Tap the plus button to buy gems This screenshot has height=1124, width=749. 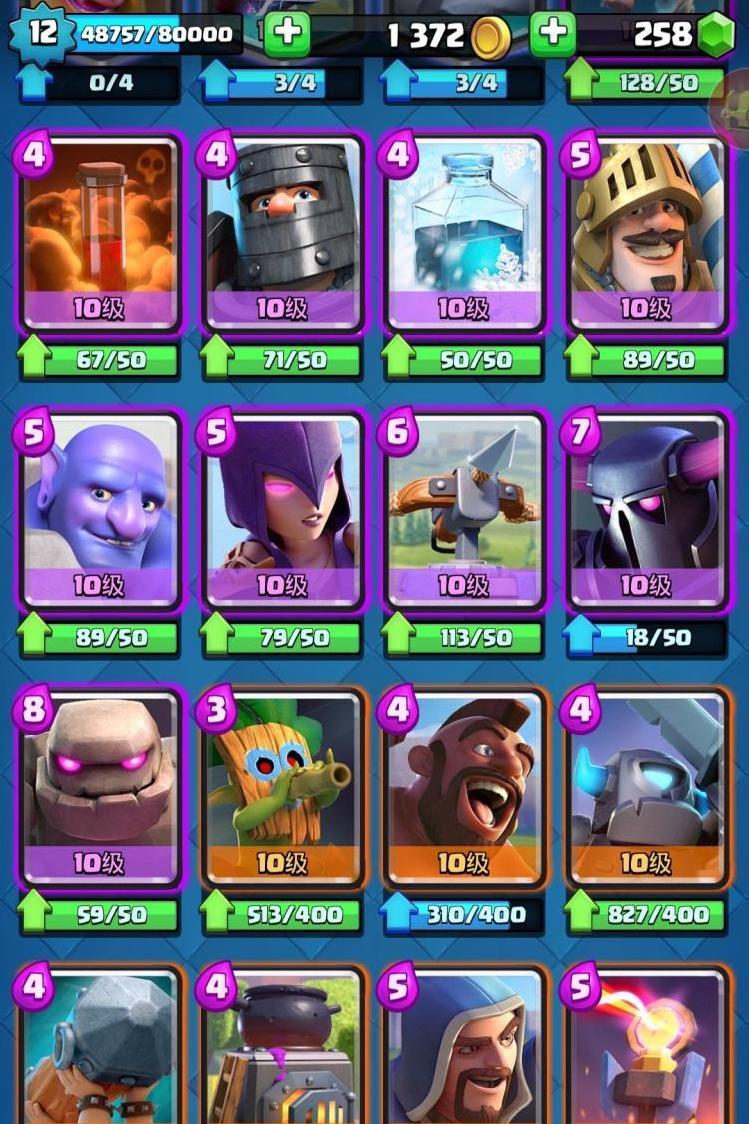click(x=552, y=33)
